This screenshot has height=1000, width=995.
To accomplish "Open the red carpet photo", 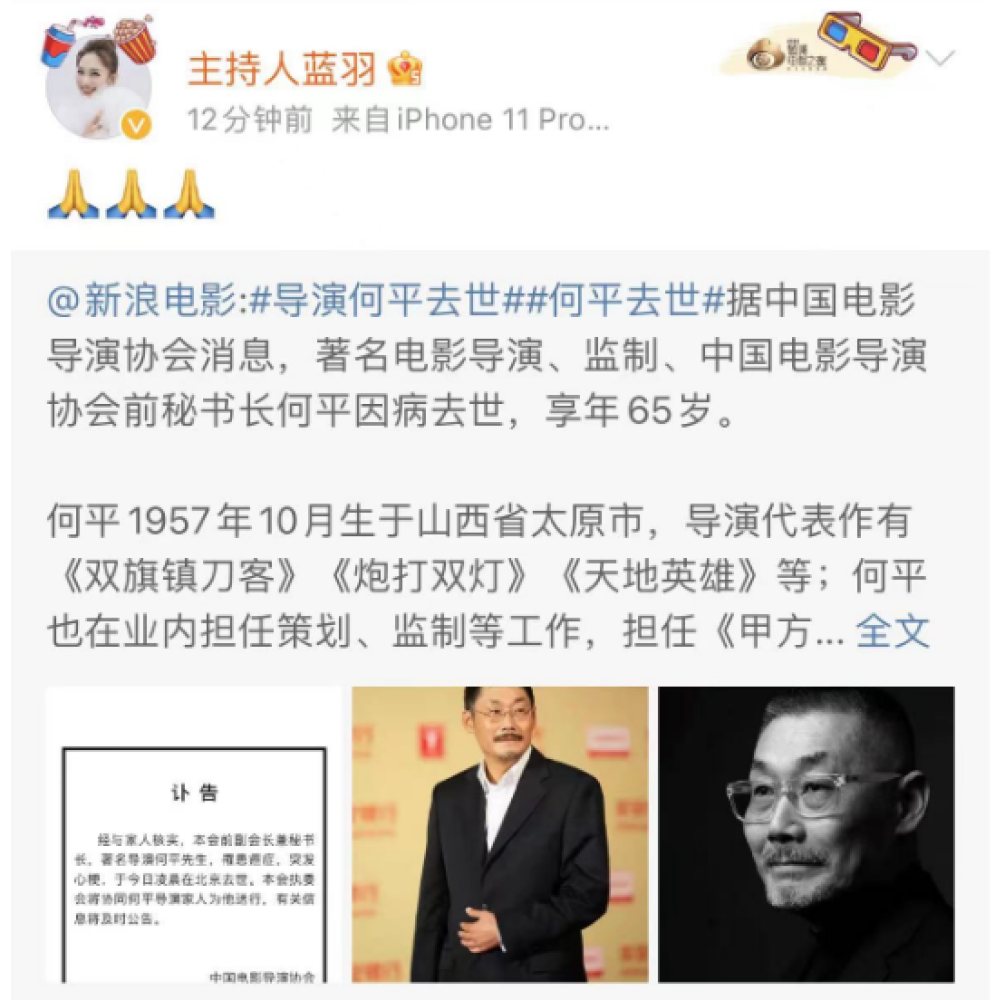I will (x=499, y=834).
